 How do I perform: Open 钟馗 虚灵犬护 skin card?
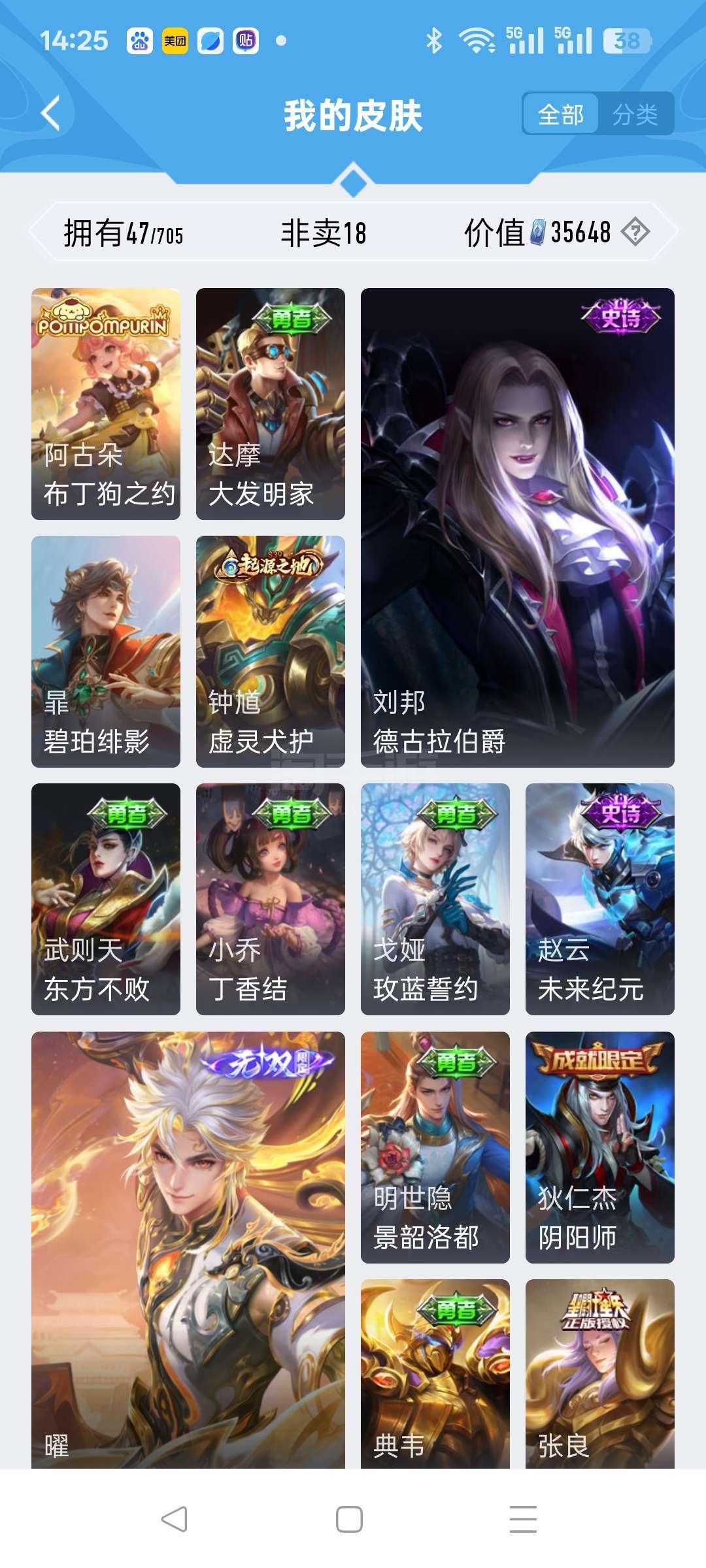click(271, 651)
